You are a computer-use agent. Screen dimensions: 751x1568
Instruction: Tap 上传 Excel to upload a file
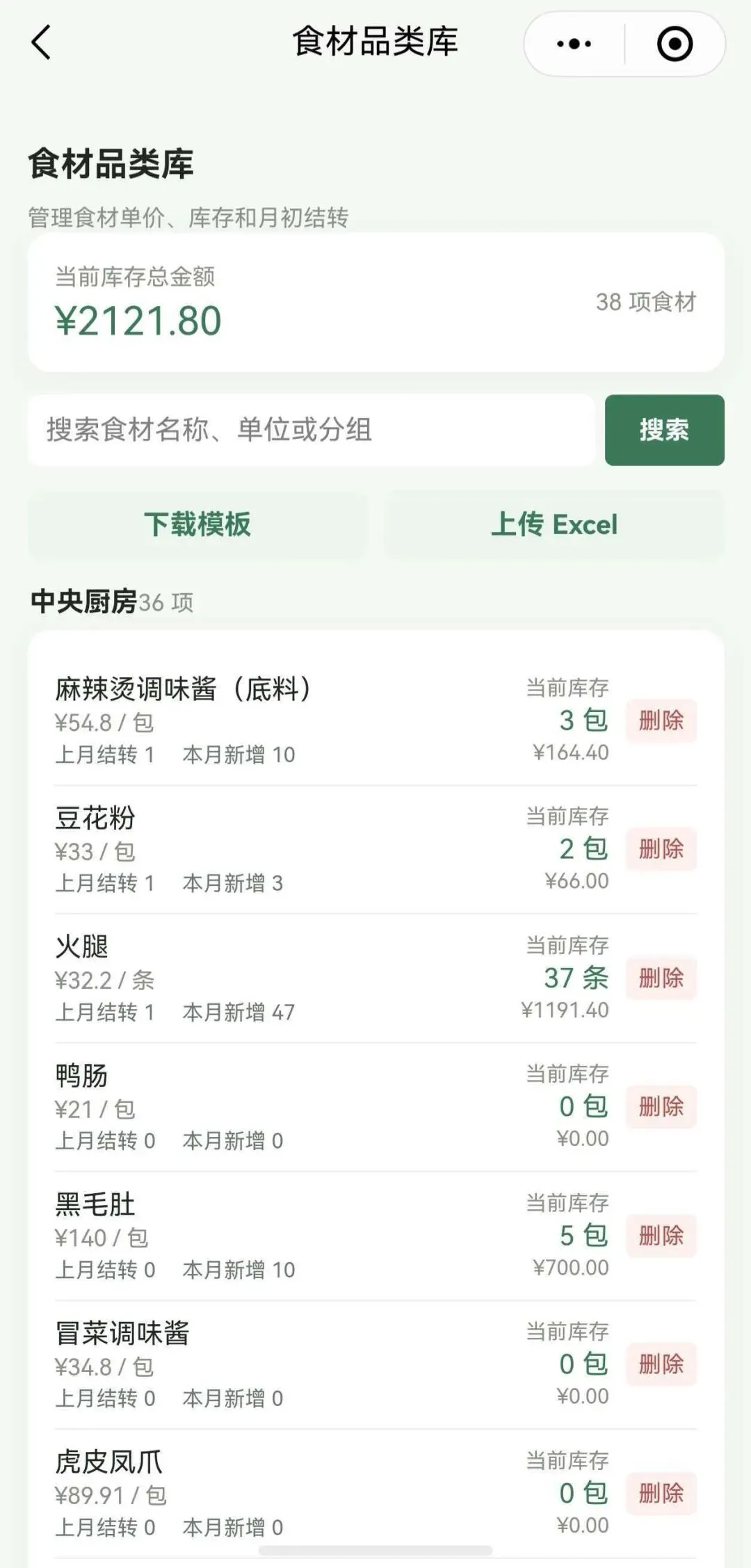point(554,524)
